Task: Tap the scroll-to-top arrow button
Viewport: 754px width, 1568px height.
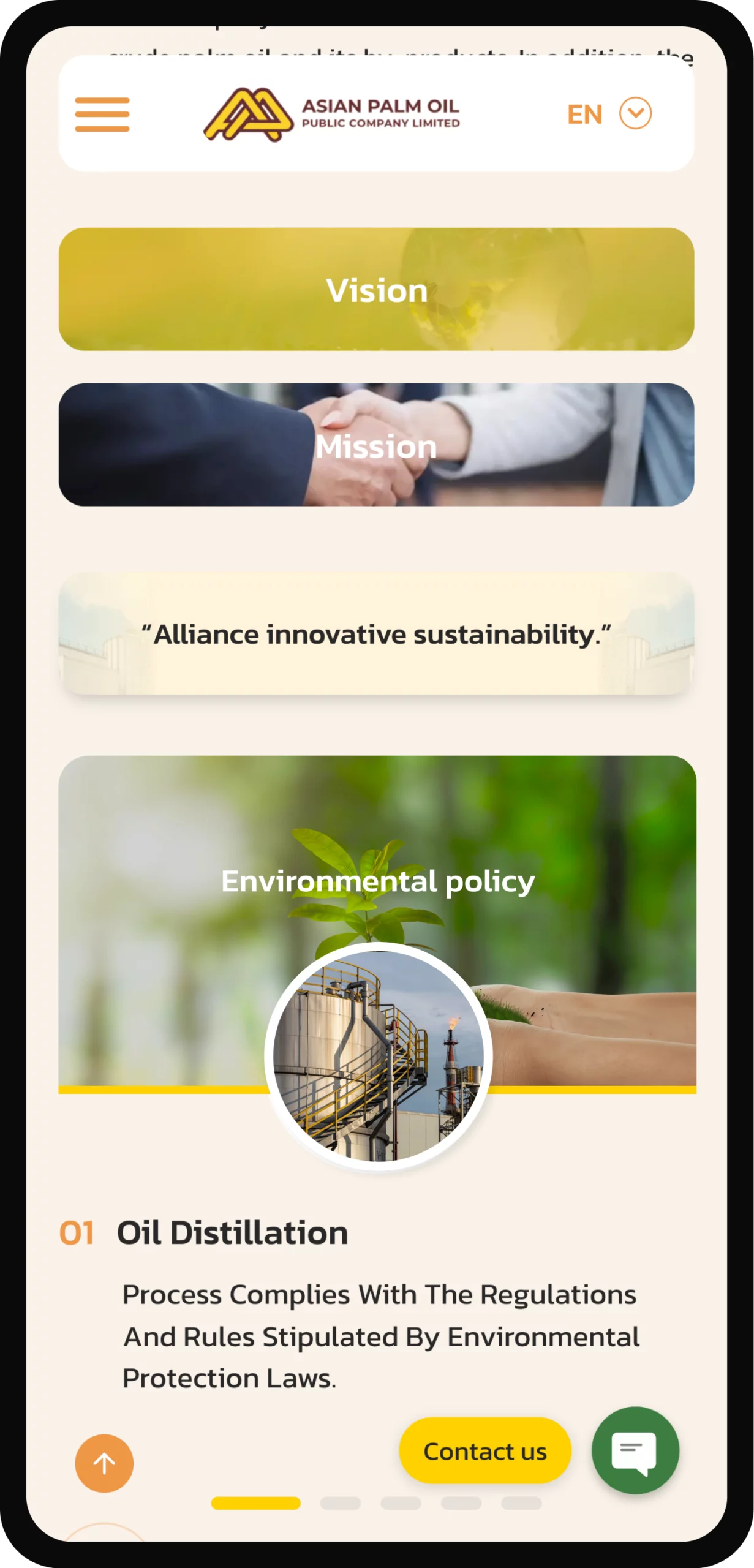Action: tap(104, 1463)
